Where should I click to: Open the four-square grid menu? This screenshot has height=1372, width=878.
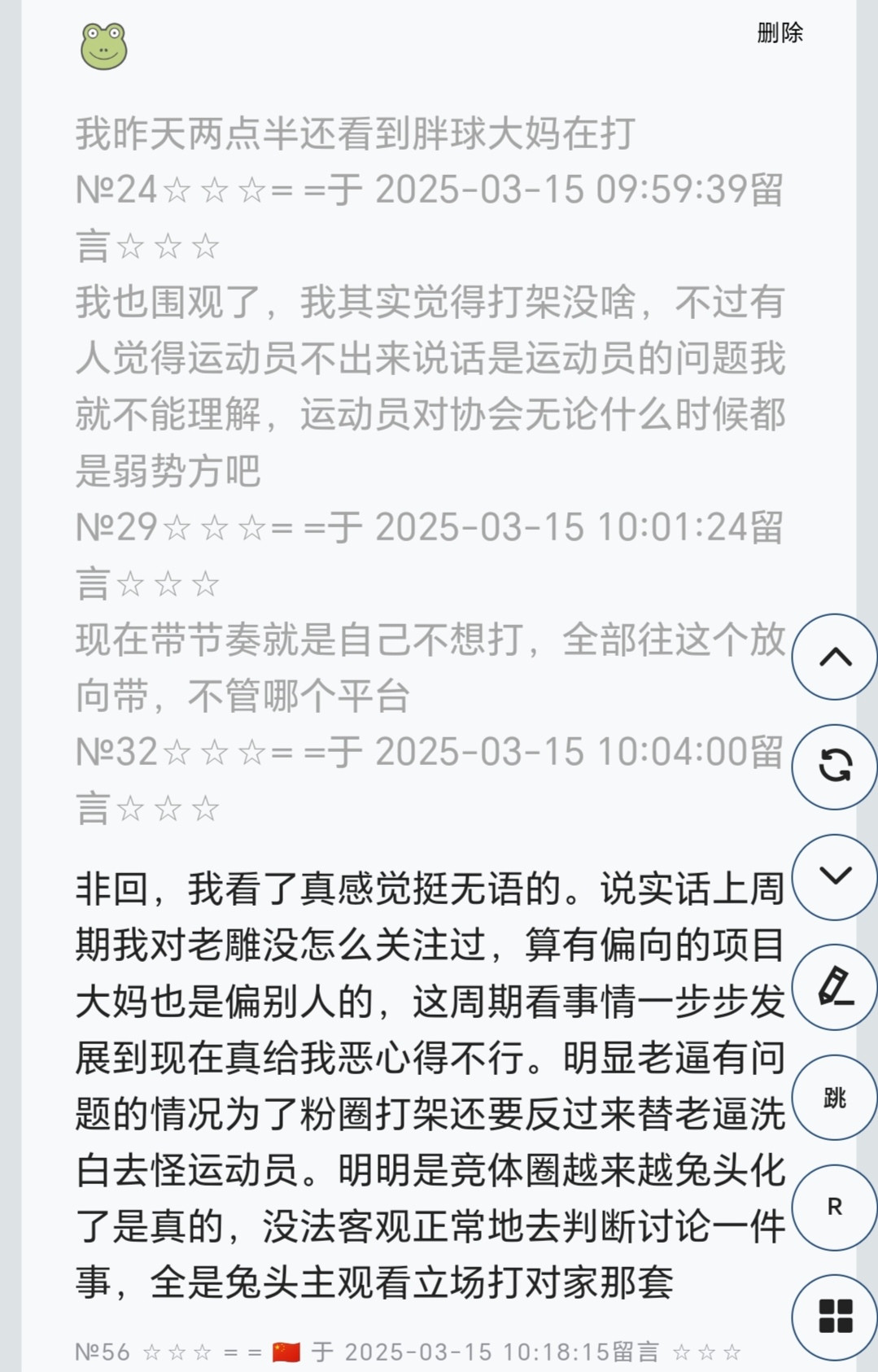835,1317
